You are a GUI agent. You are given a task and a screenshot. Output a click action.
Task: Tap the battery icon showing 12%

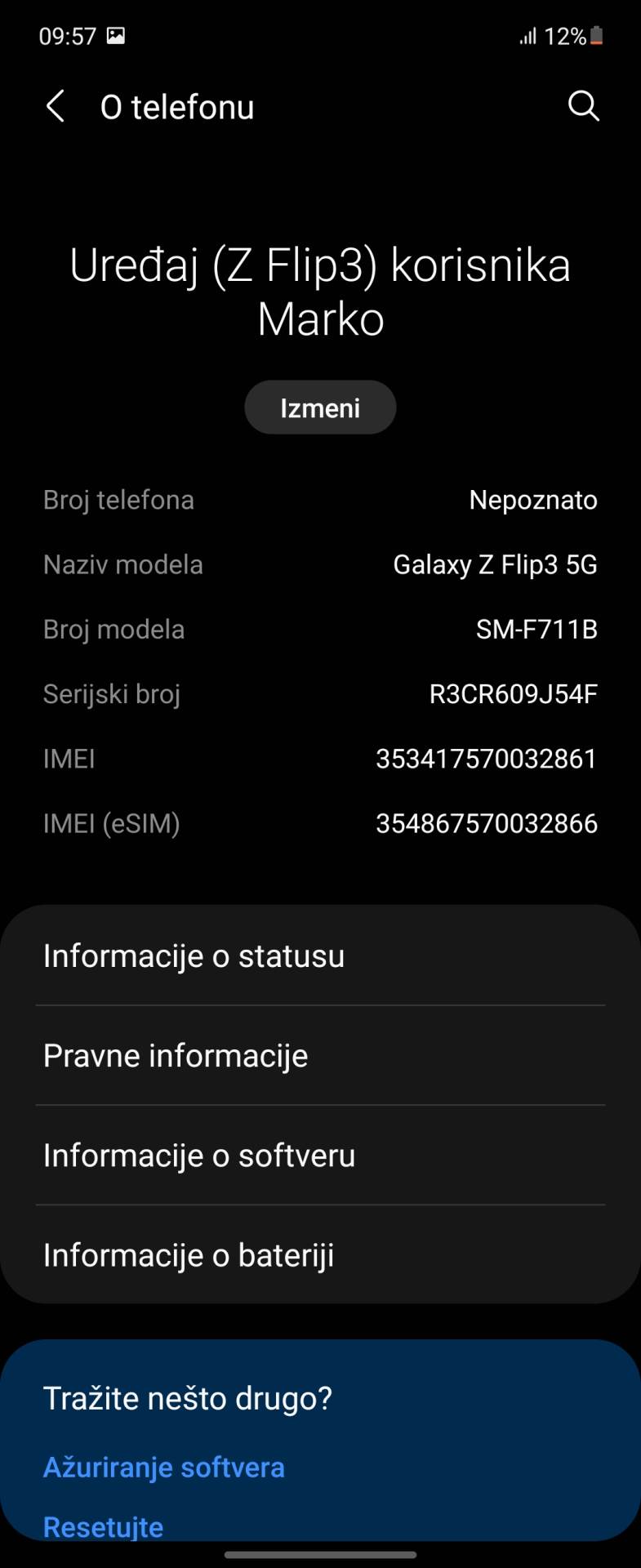[x=597, y=36]
